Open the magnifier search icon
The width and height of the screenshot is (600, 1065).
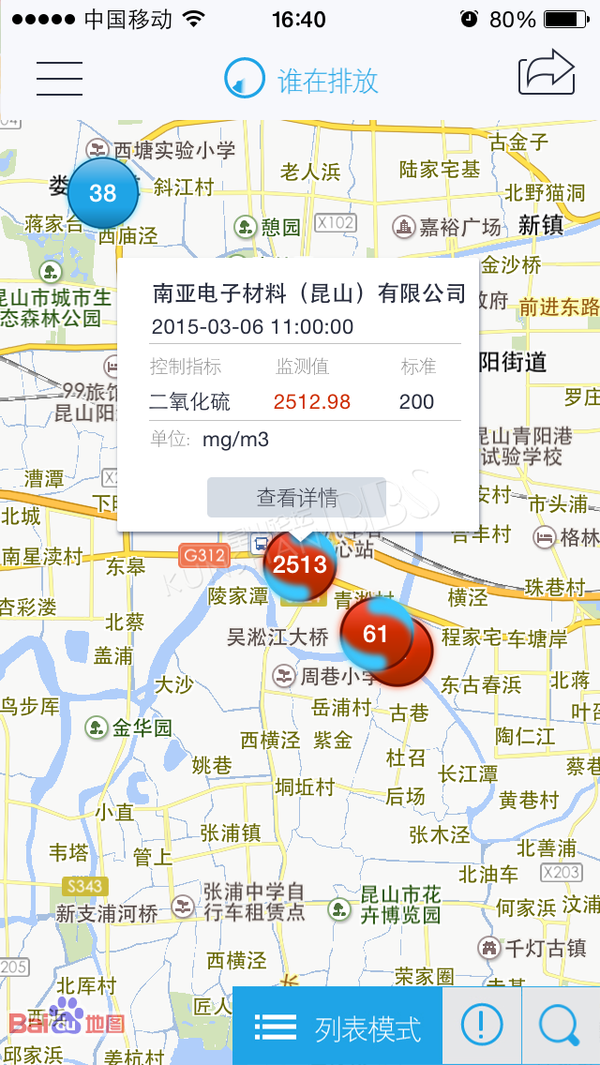click(561, 1026)
